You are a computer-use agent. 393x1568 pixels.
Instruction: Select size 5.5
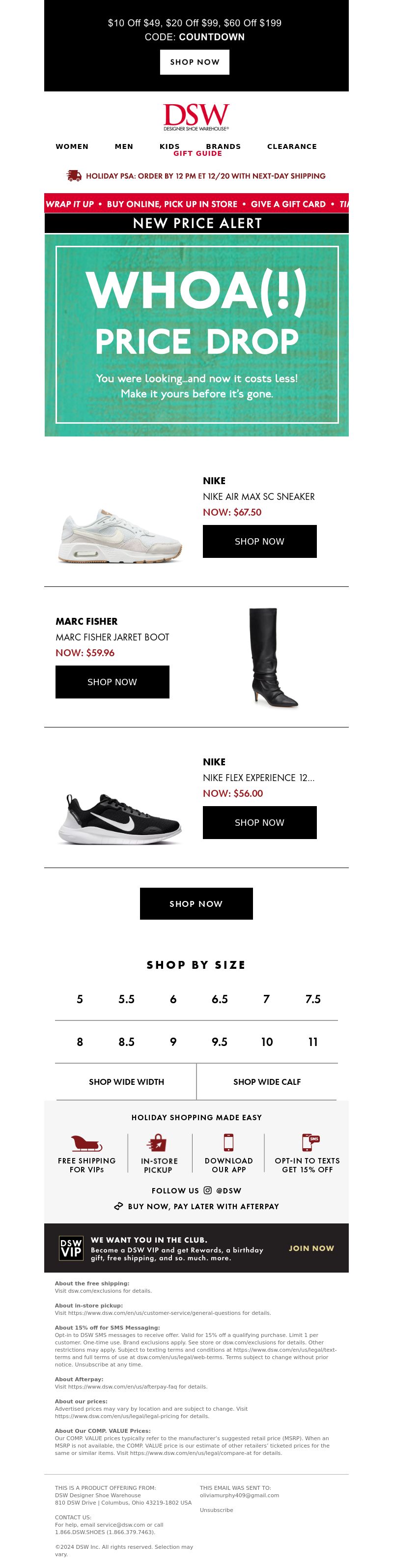(127, 999)
